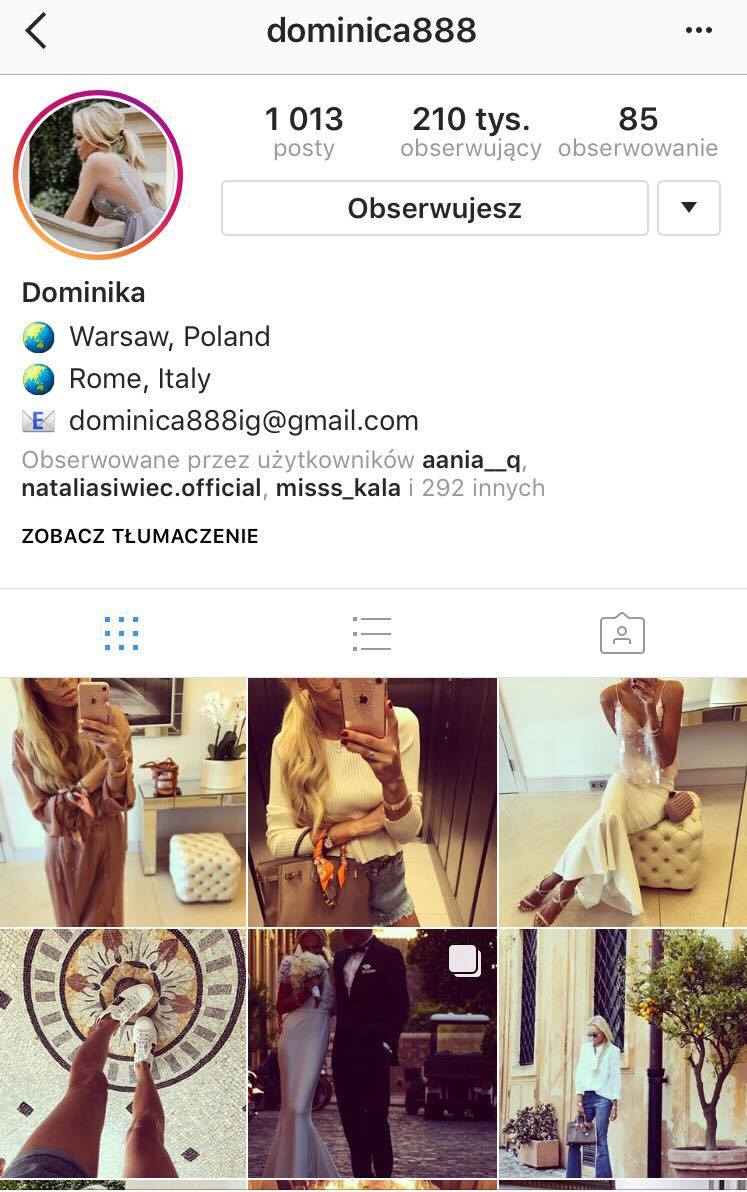Tap Zobacz tłumaczenie to translate bio
Image resolution: width=747 pixels, height=1192 pixels.
(140, 536)
